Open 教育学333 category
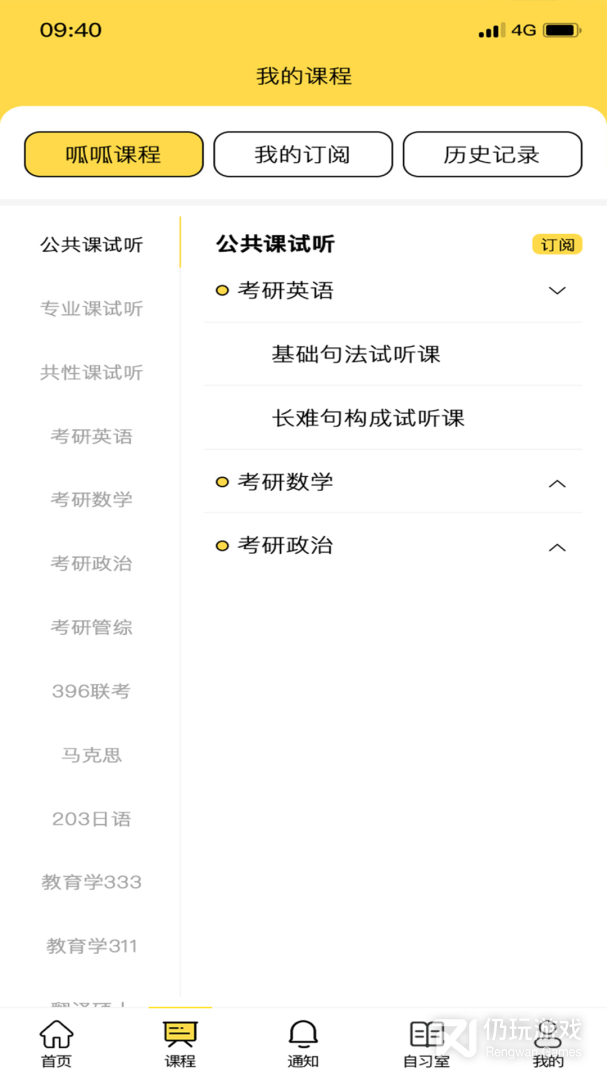Screen dimensions: 607x1080 coord(91,882)
